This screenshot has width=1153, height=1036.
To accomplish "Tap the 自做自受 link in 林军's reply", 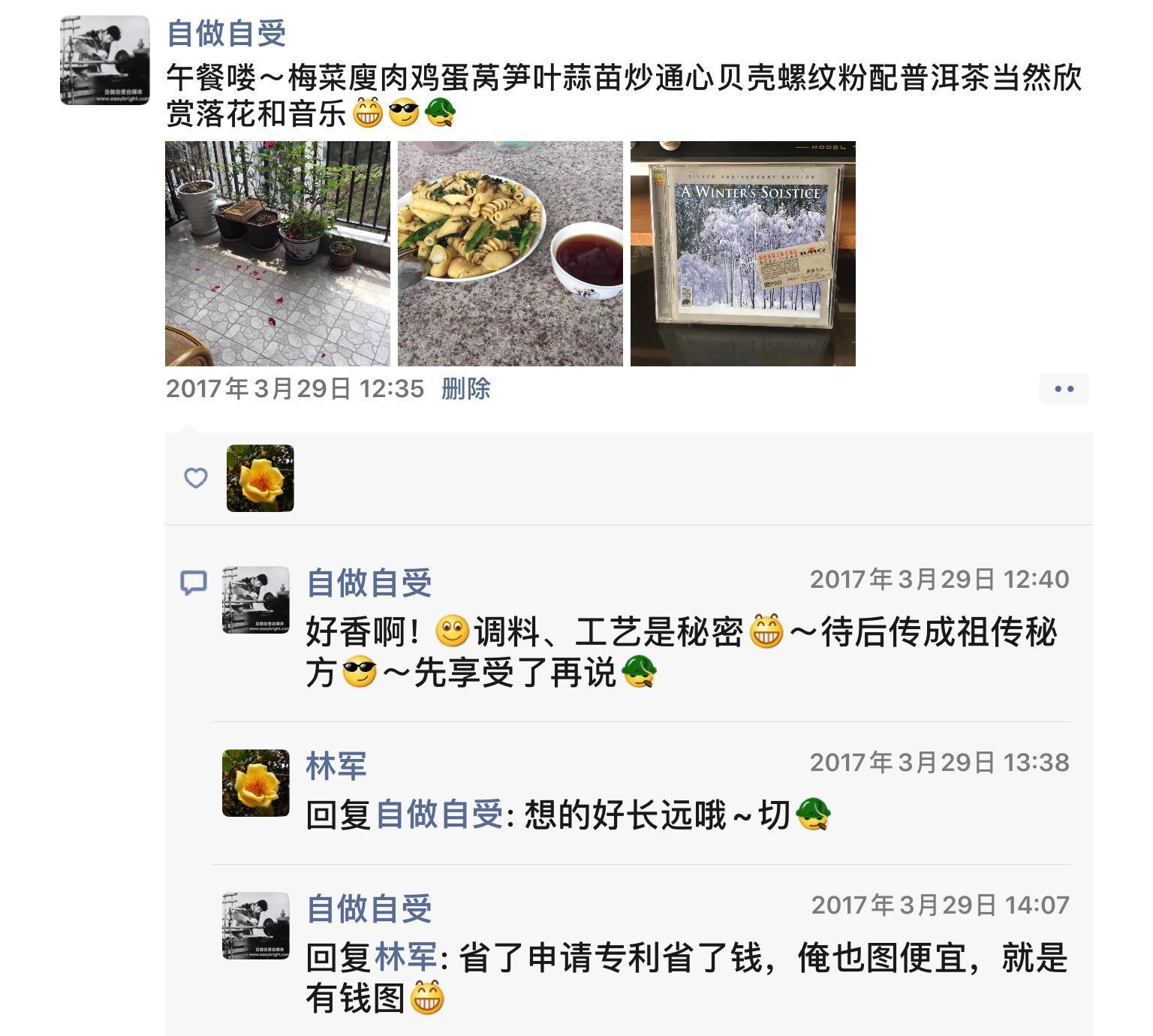I will tap(439, 815).
